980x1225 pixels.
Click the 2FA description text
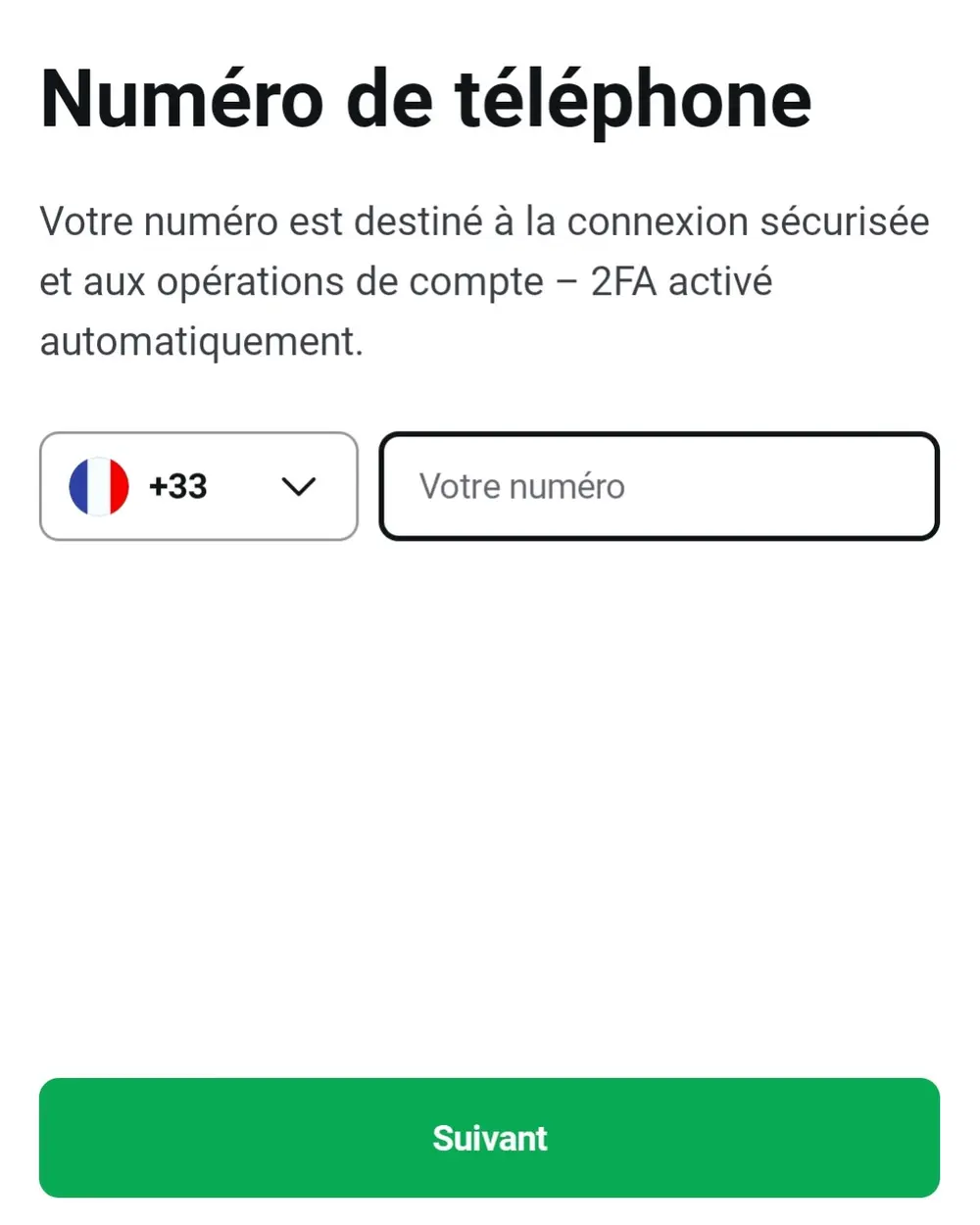coord(483,280)
